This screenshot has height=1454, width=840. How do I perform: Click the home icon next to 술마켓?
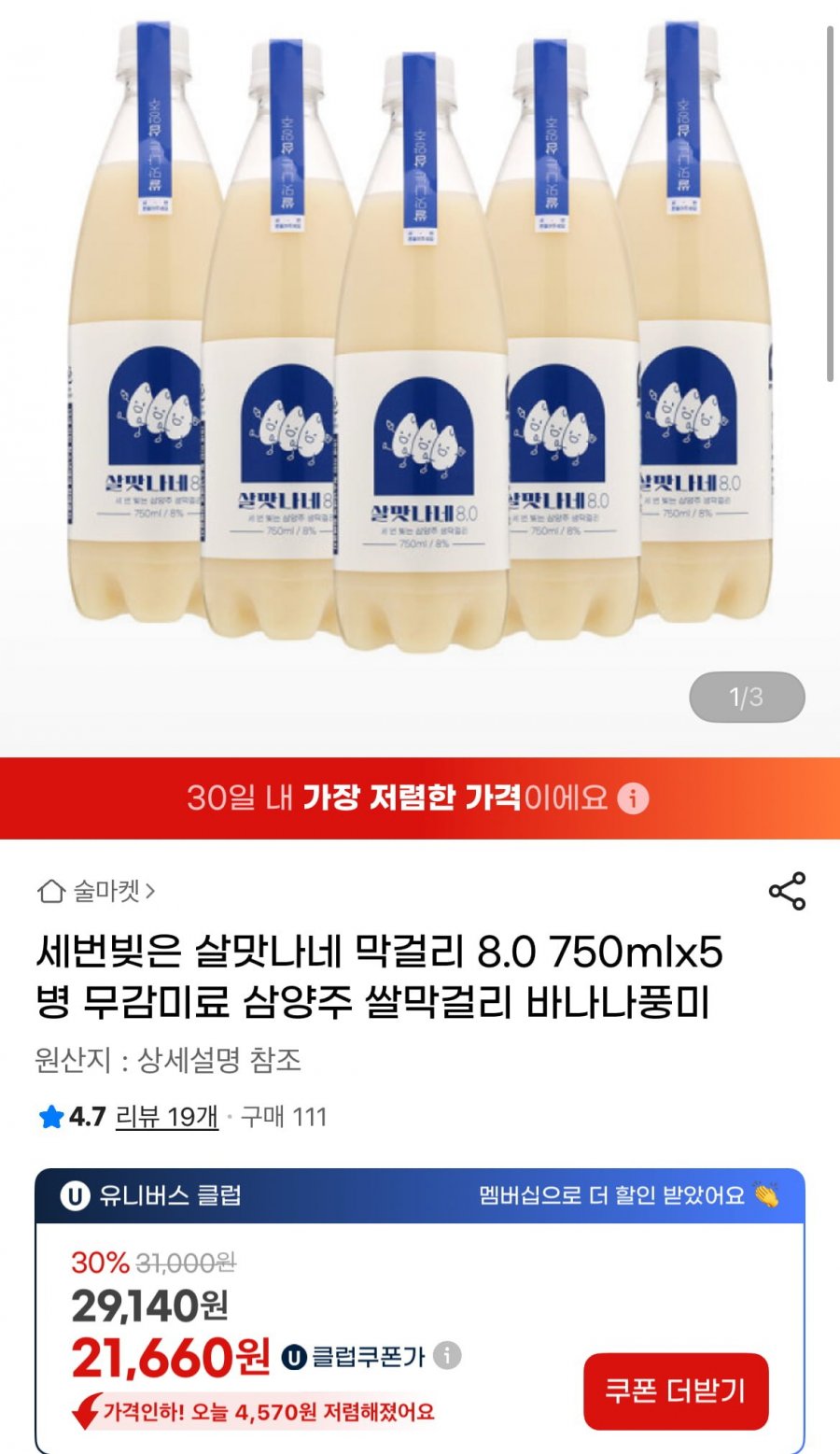pos(51,893)
